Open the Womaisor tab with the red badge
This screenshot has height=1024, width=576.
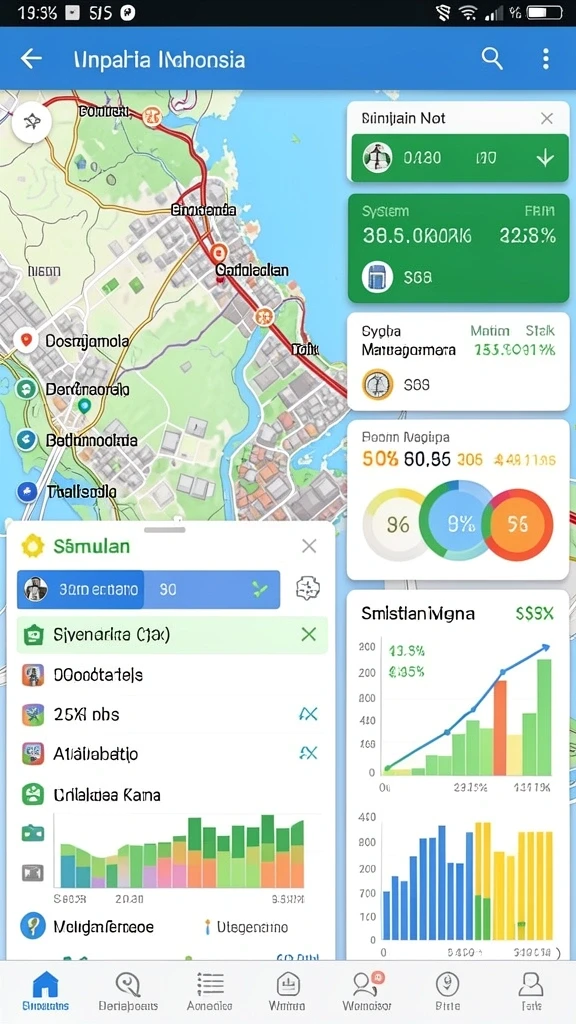coord(367,991)
